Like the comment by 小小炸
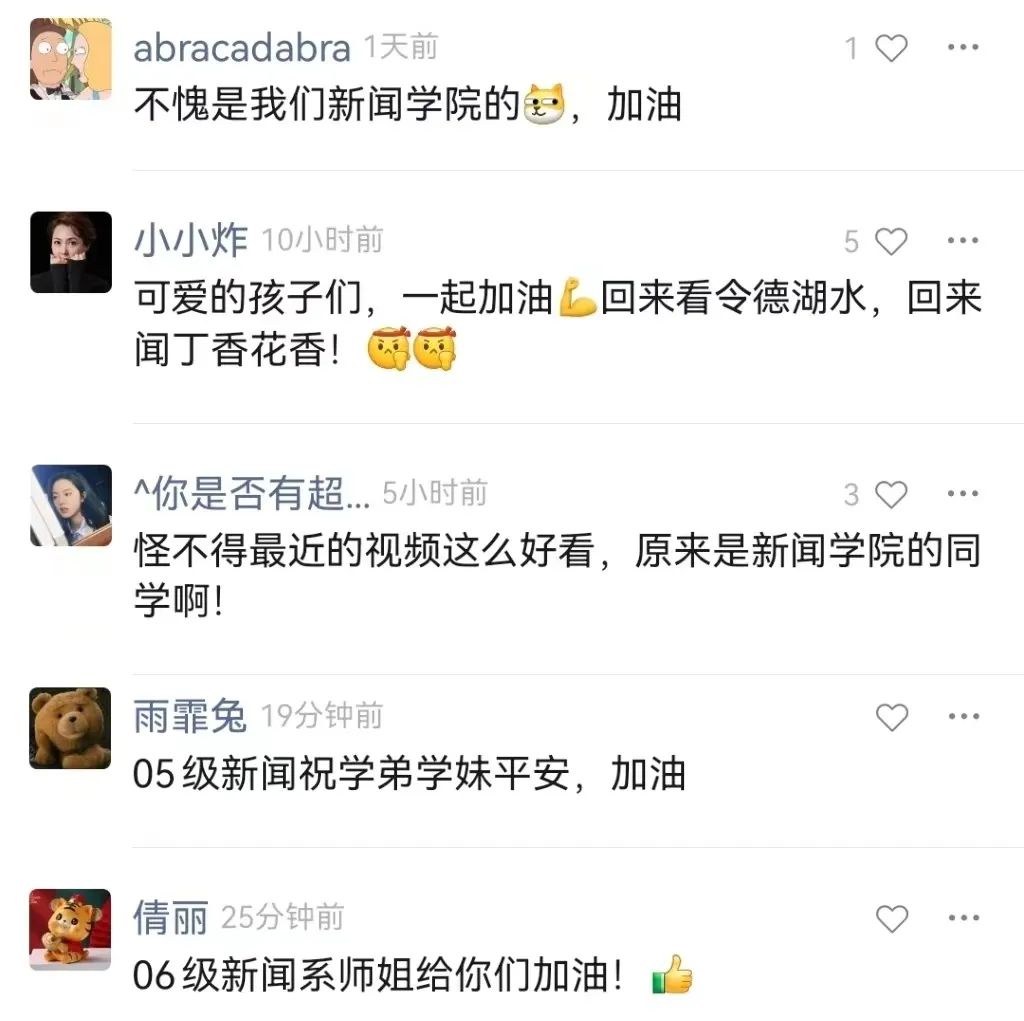Screen dimensions: 1024x1021 click(x=891, y=241)
